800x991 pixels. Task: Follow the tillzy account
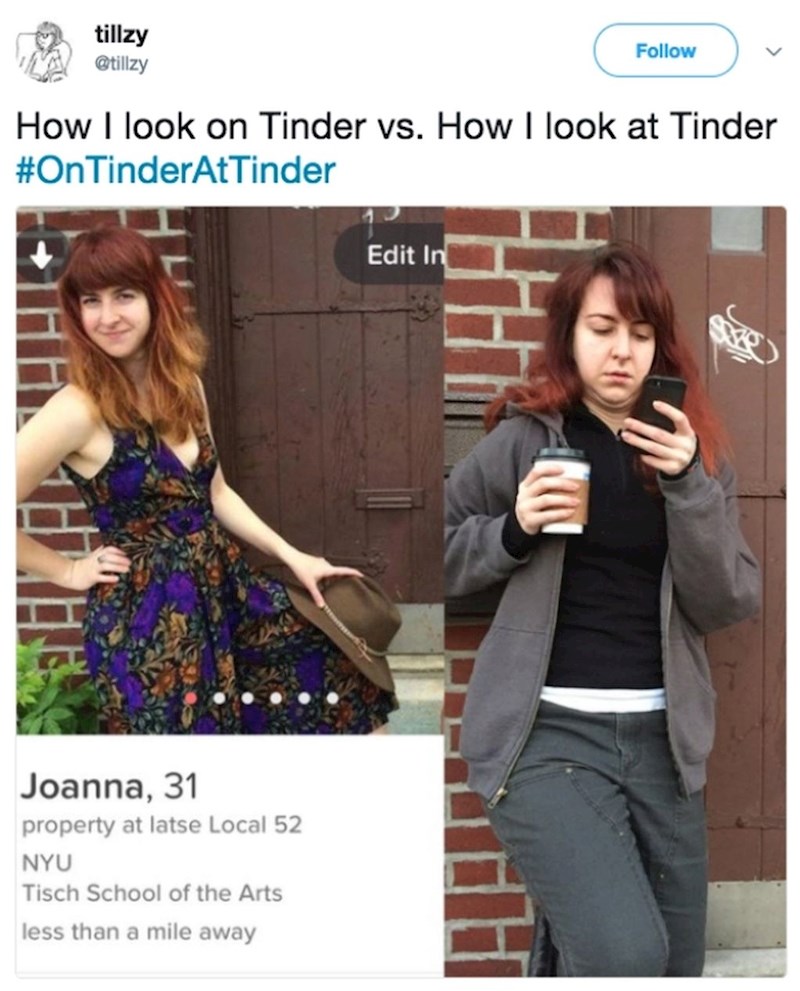point(665,50)
